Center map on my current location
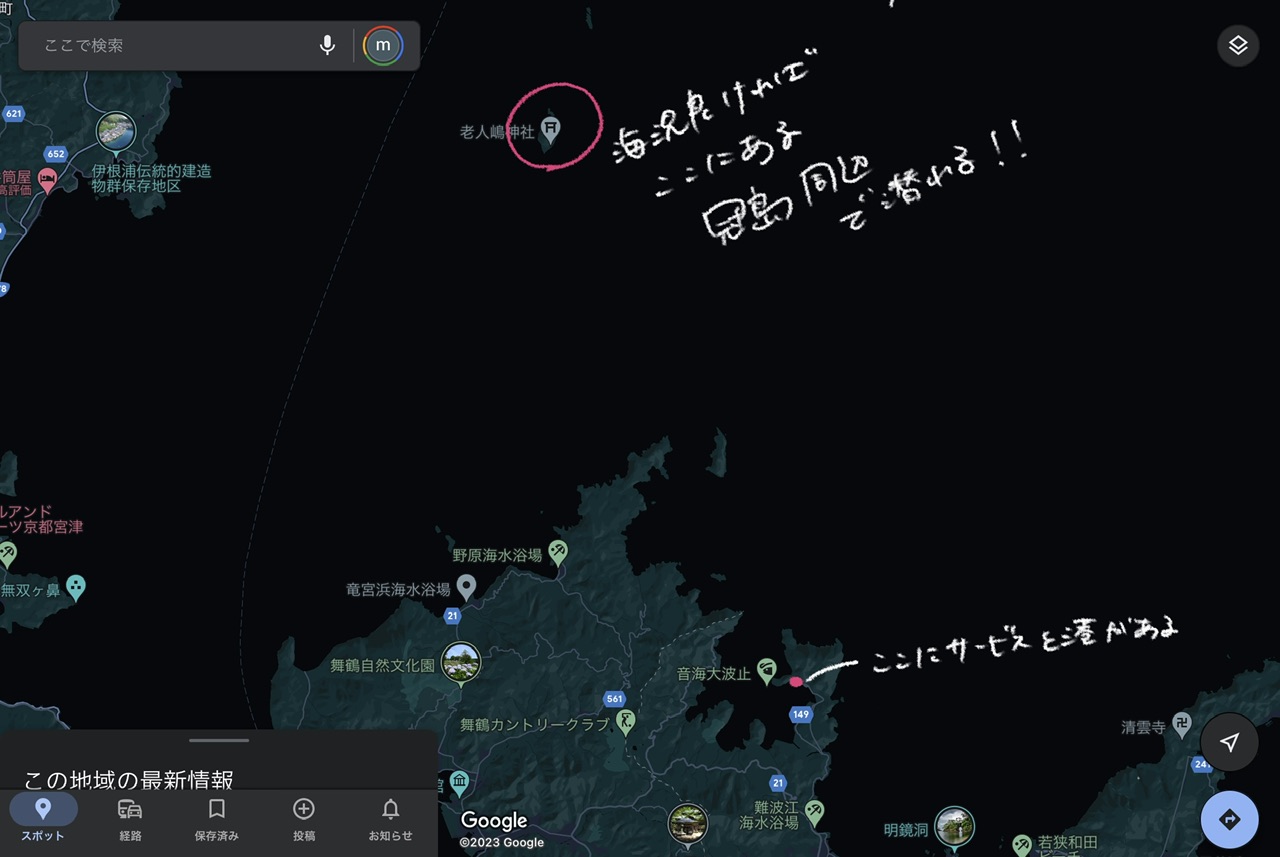1280x857 pixels. [x=1230, y=742]
